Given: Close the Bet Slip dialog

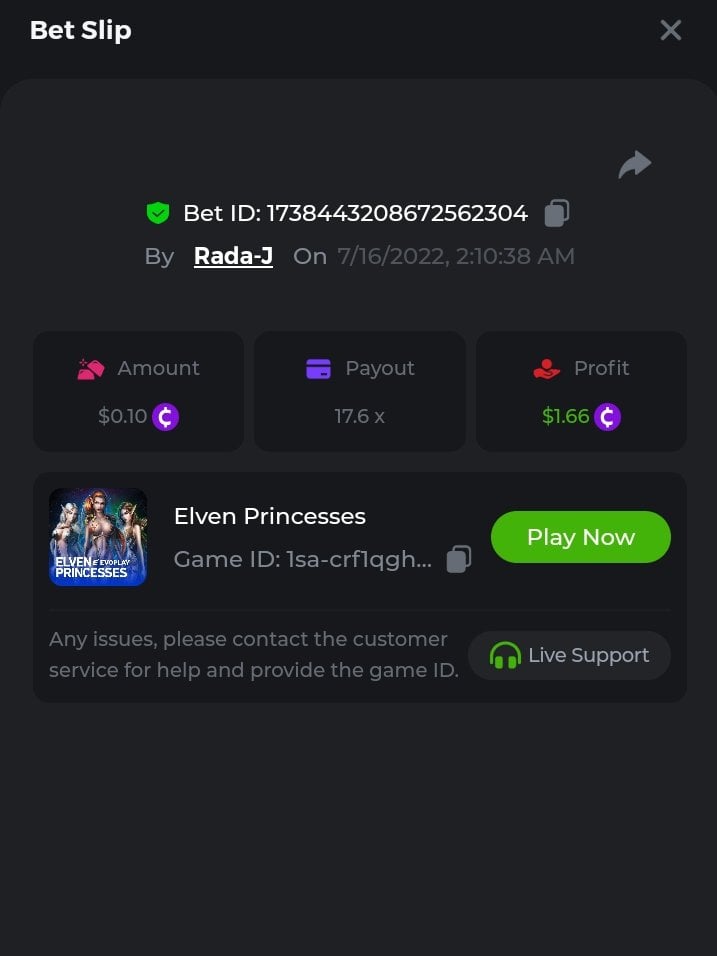Looking at the screenshot, I should coord(670,30).
